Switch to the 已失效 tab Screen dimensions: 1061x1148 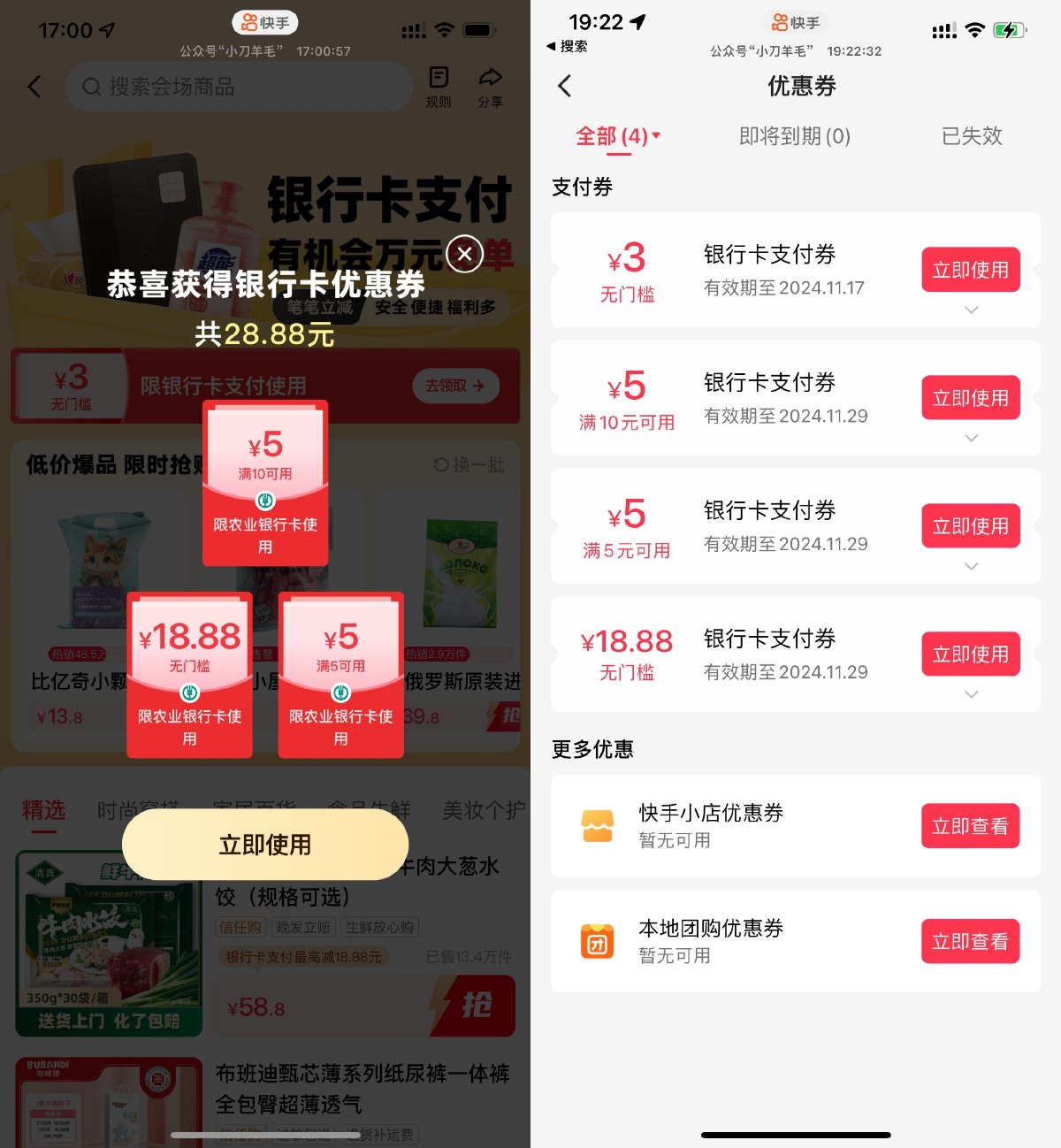(x=970, y=137)
